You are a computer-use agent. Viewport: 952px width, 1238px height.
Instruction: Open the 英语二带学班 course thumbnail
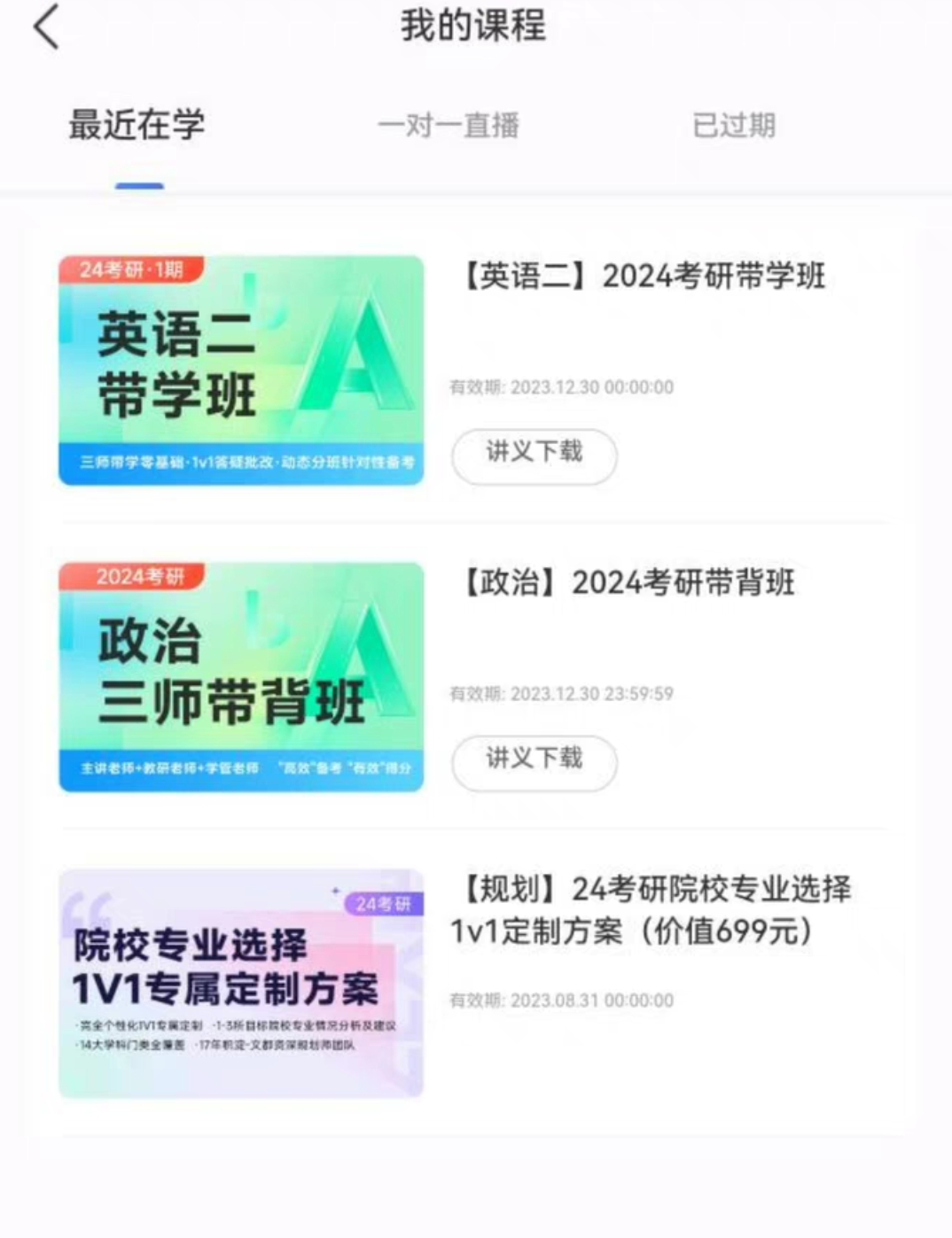point(241,369)
